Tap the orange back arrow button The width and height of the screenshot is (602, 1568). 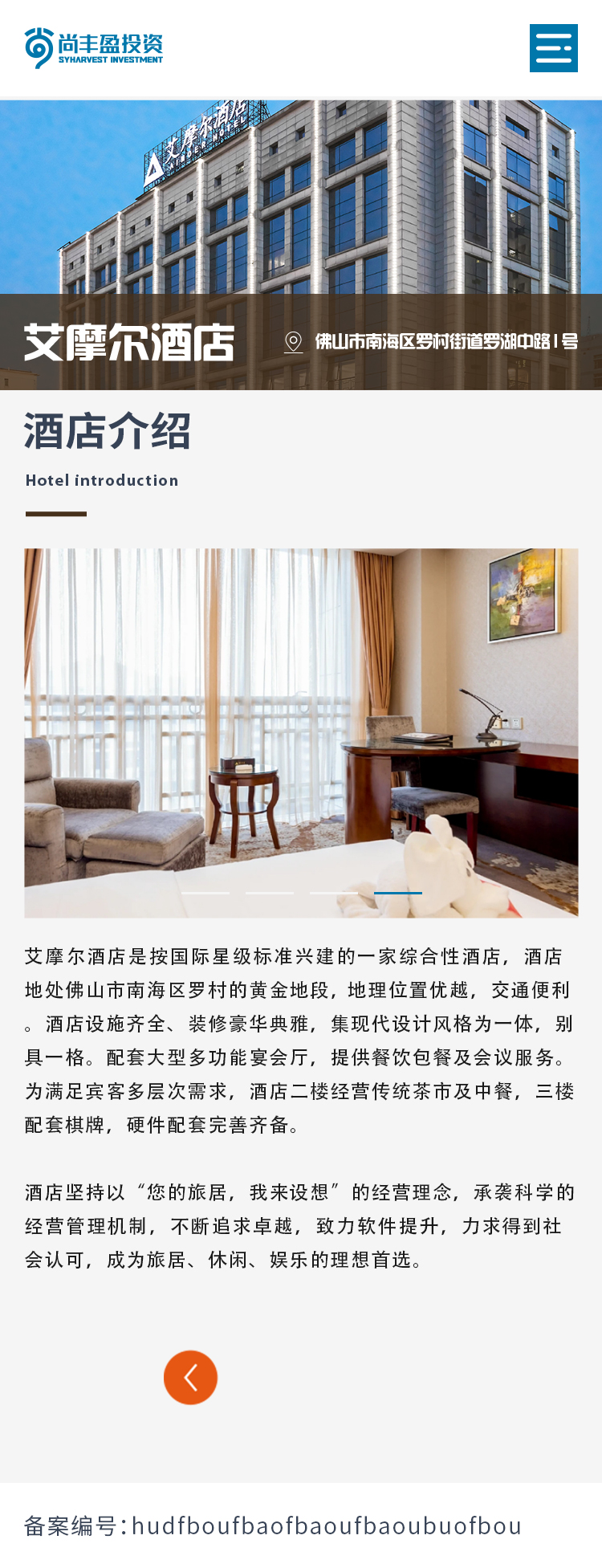(190, 1378)
